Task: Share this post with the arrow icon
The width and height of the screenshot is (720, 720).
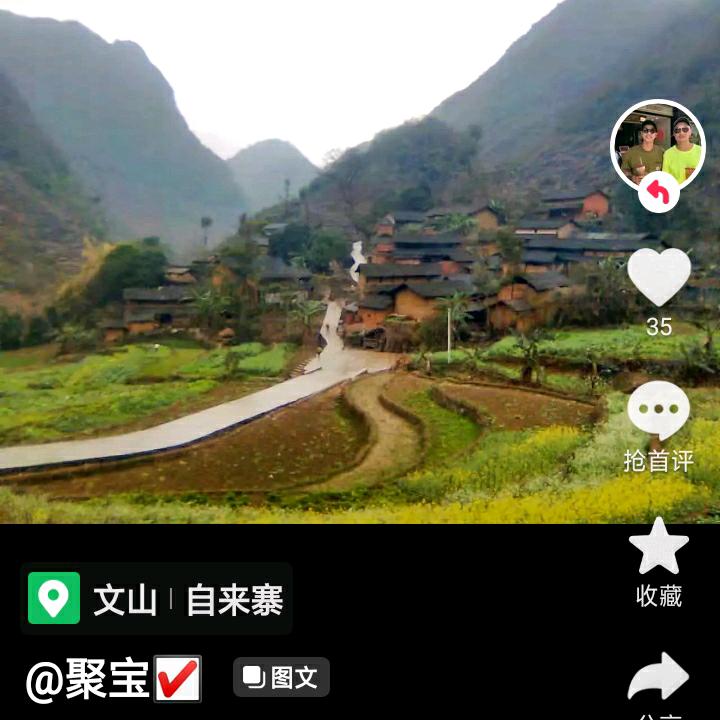Action: point(658,678)
